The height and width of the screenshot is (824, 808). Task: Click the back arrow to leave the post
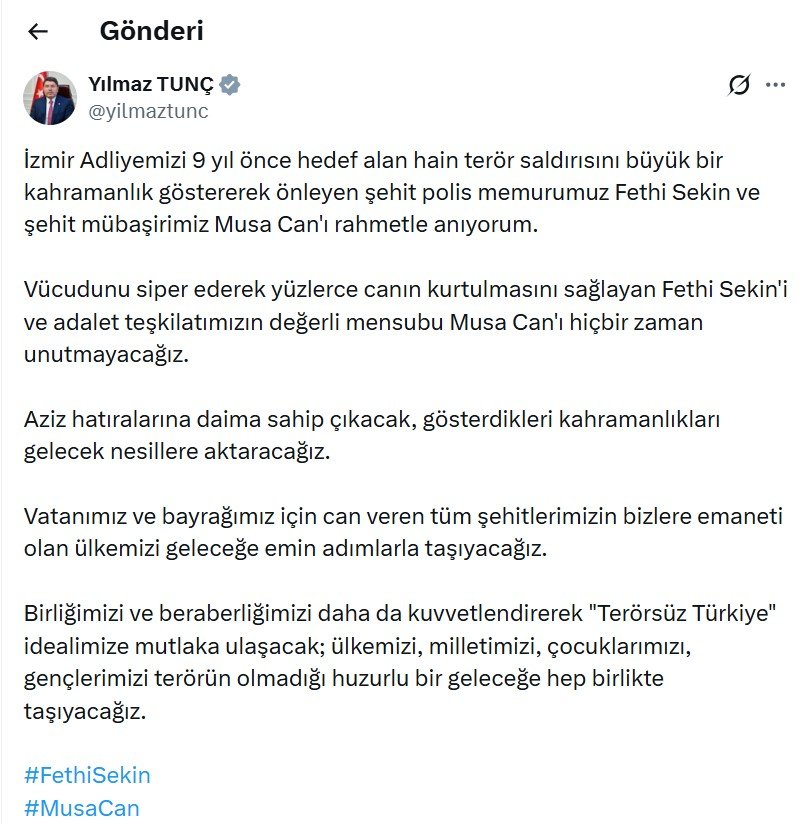37,31
